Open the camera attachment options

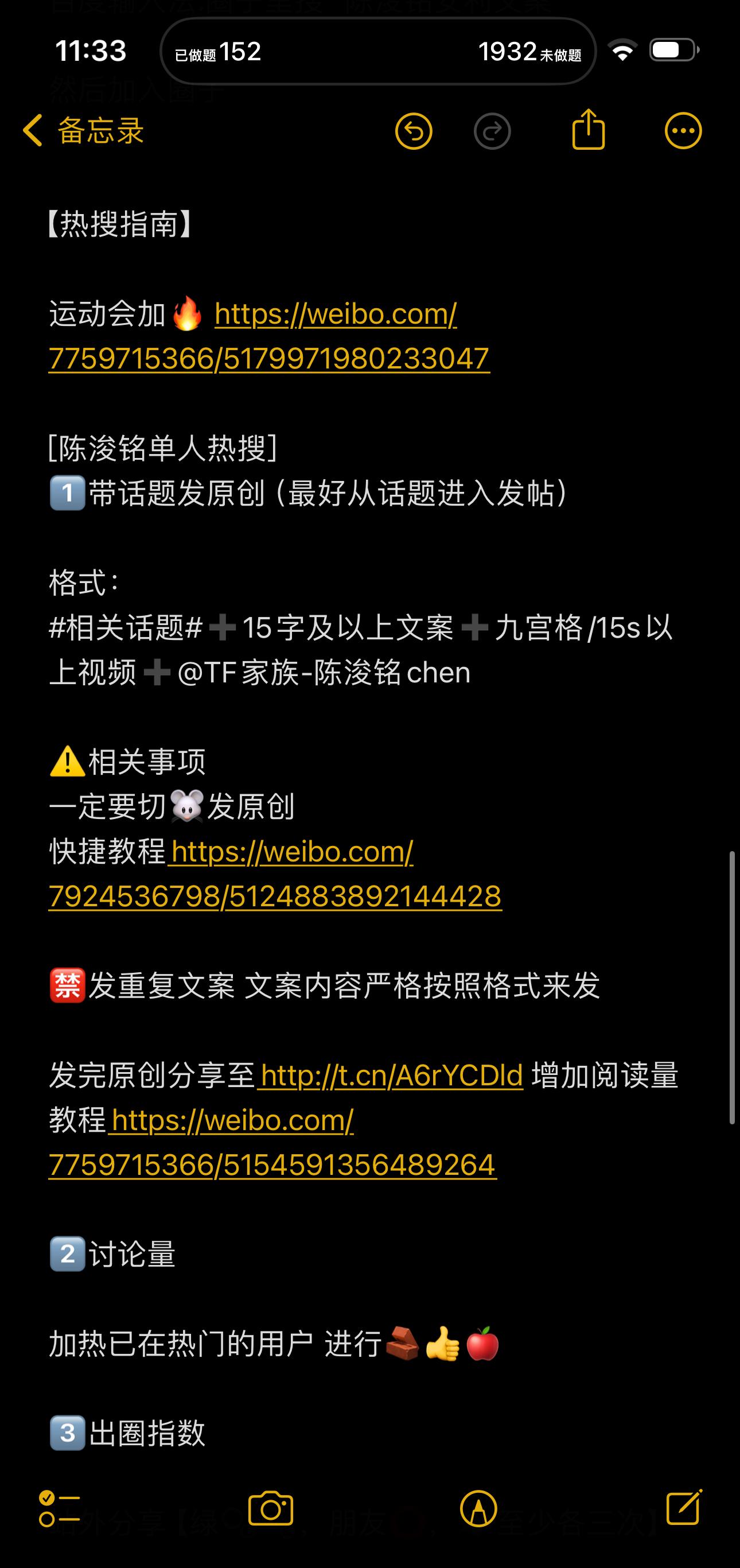point(271,1509)
